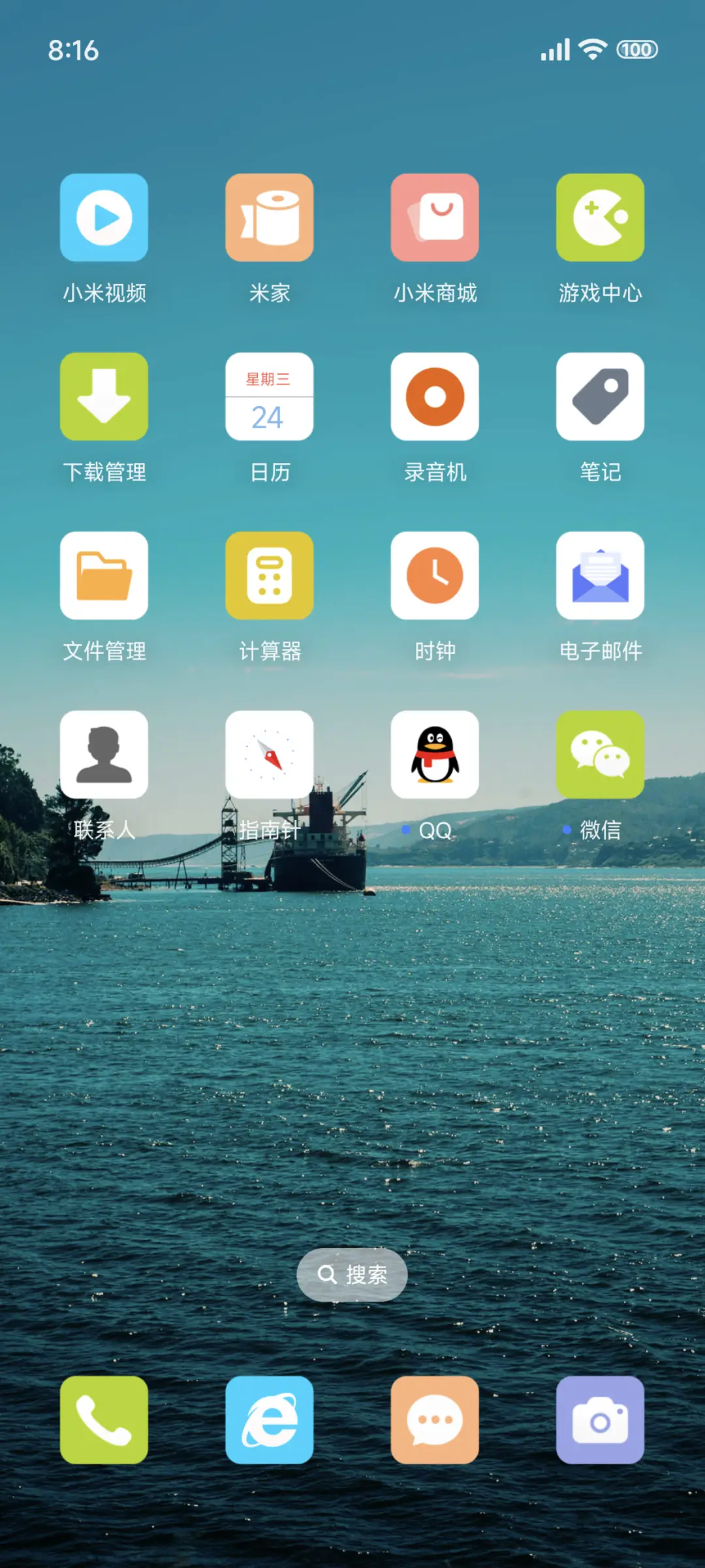Launch the browser from the dock
Image resolution: width=705 pixels, height=1568 pixels.
(x=270, y=1421)
